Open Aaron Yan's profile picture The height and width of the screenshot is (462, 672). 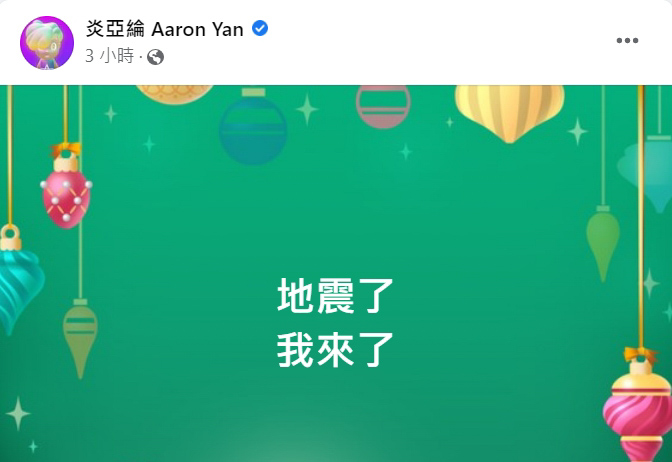click(46, 43)
